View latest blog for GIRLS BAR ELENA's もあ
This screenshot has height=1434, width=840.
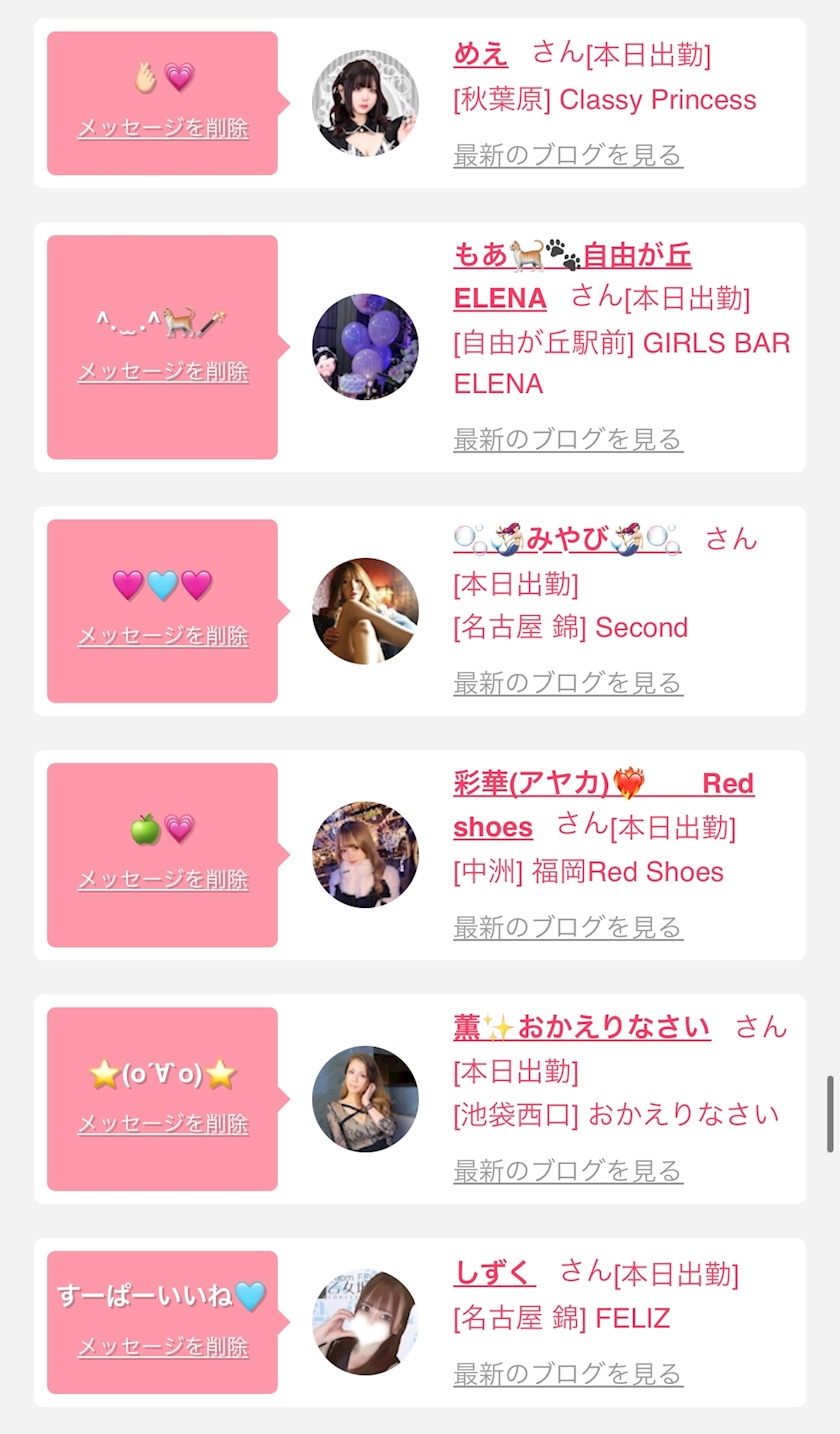[568, 439]
